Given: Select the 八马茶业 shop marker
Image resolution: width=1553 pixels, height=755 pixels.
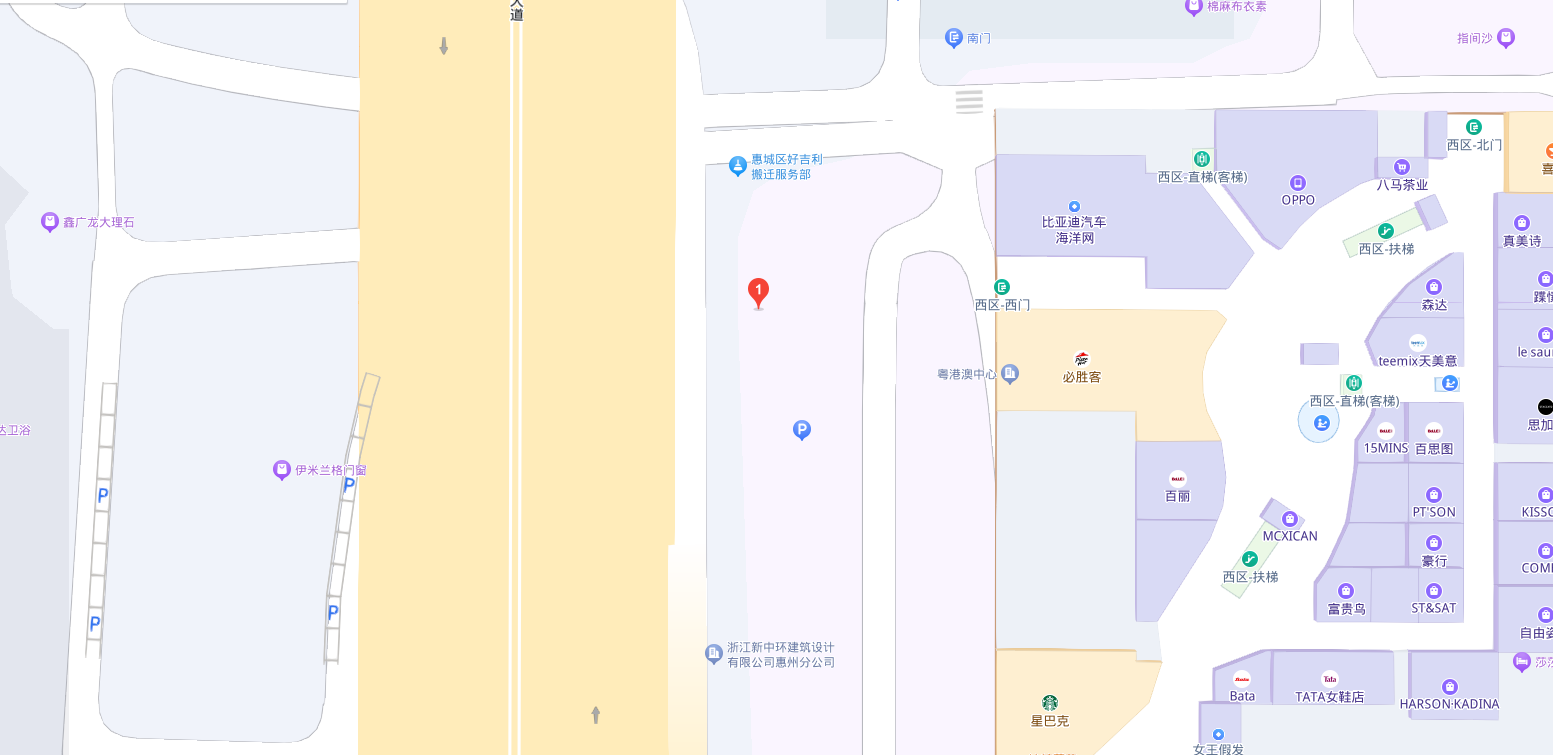Looking at the screenshot, I should click(1401, 167).
